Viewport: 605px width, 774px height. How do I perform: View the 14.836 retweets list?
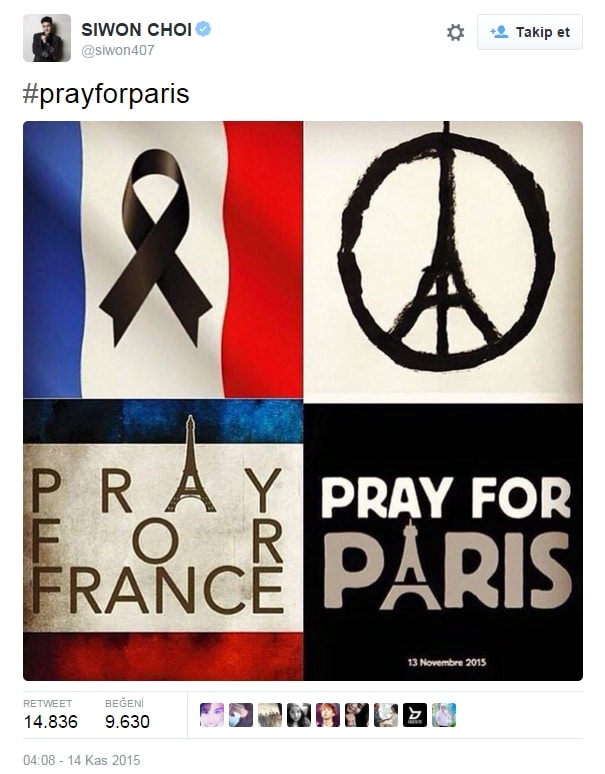pyautogui.click(x=51, y=721)
